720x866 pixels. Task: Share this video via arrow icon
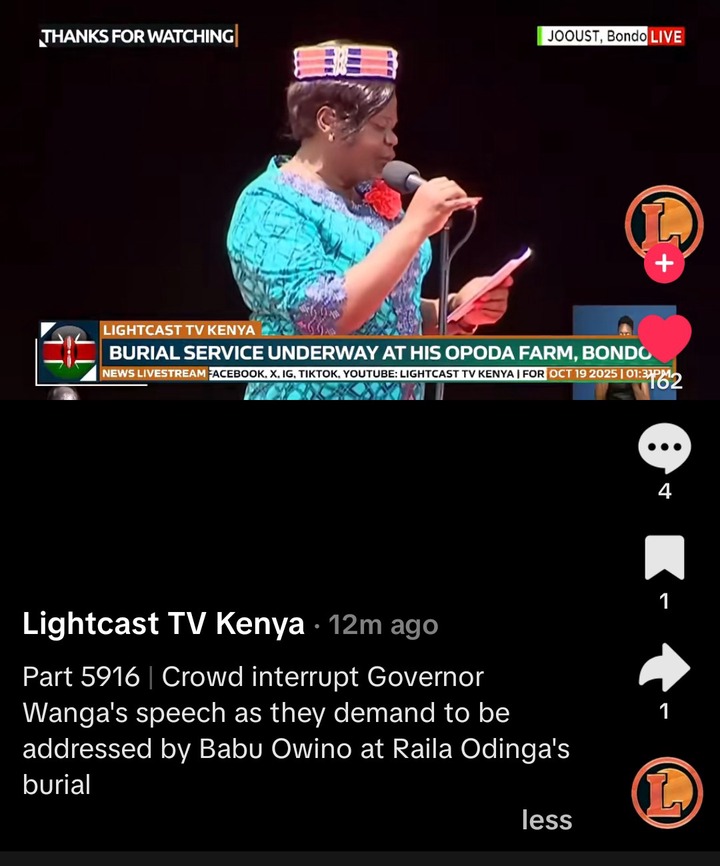pos(664,669)
